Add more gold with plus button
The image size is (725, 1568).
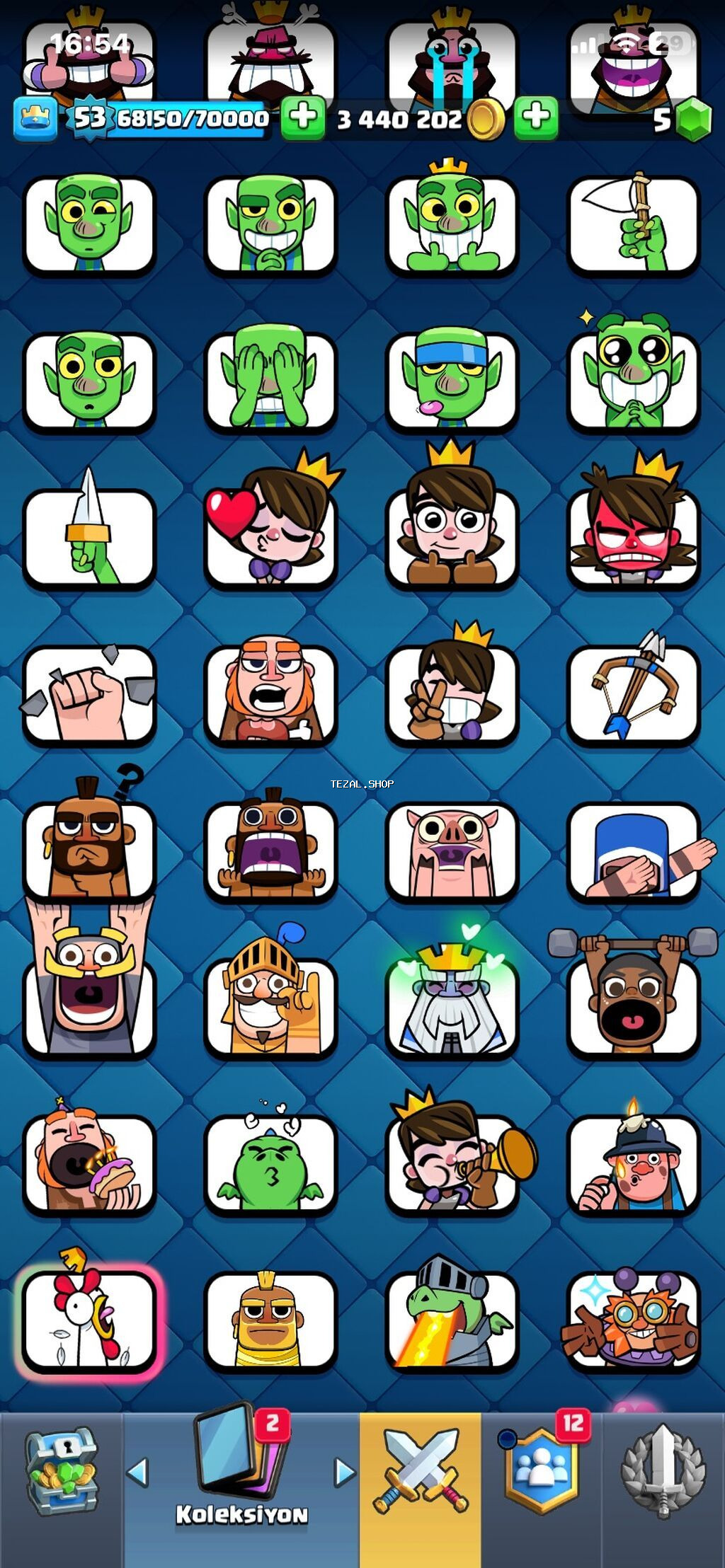pos(536,117)
